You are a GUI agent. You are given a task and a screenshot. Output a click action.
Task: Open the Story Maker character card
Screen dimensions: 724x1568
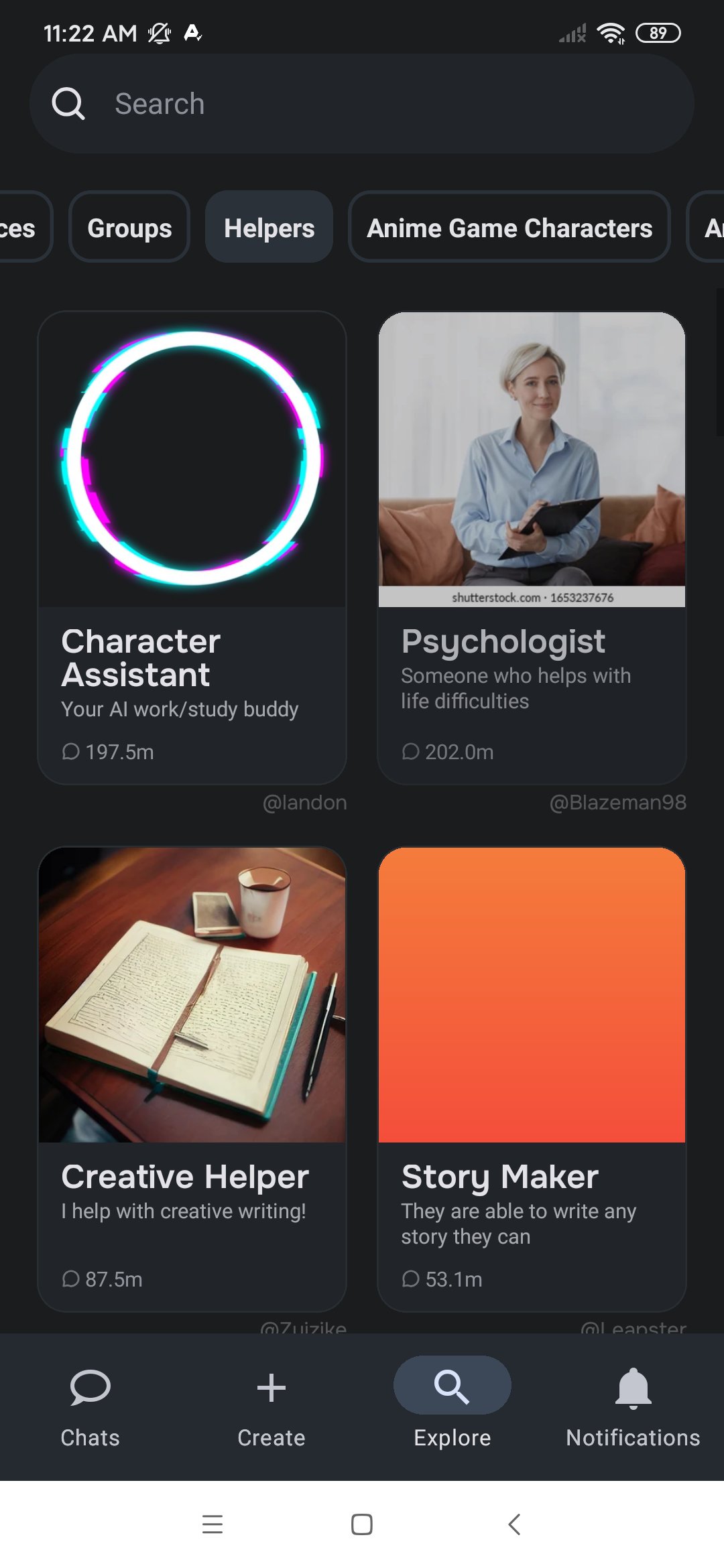[x=533, y=1079]
